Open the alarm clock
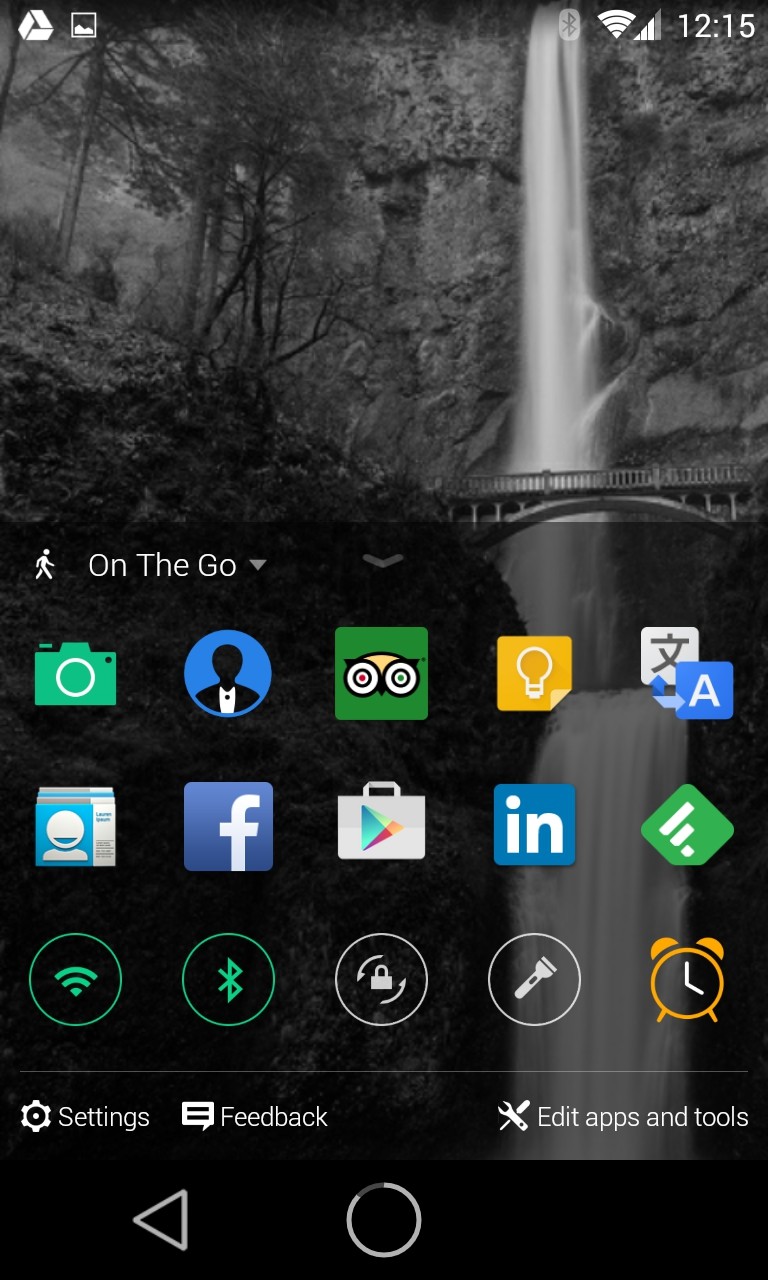 point(687,980)
